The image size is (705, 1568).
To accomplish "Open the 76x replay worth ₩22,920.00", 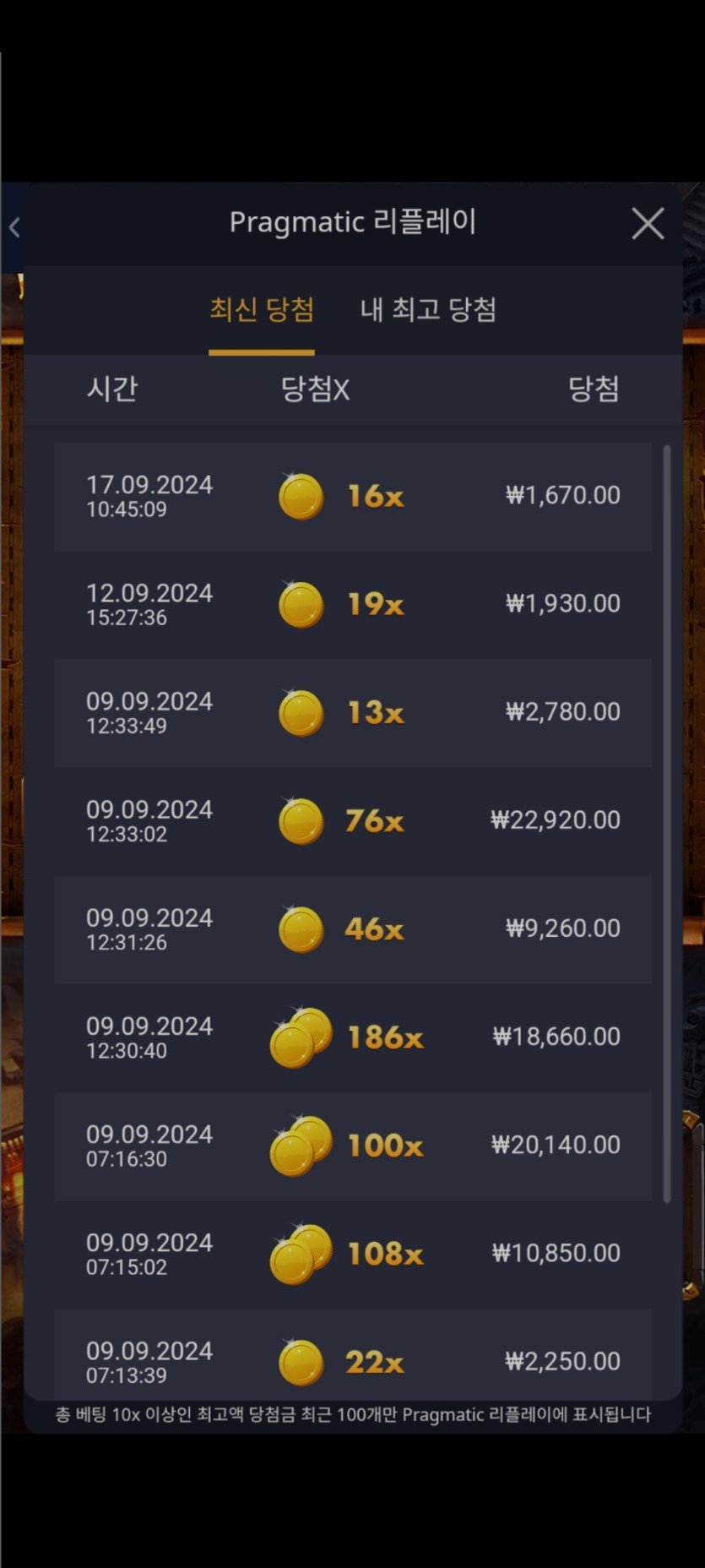I will point(352,821).
